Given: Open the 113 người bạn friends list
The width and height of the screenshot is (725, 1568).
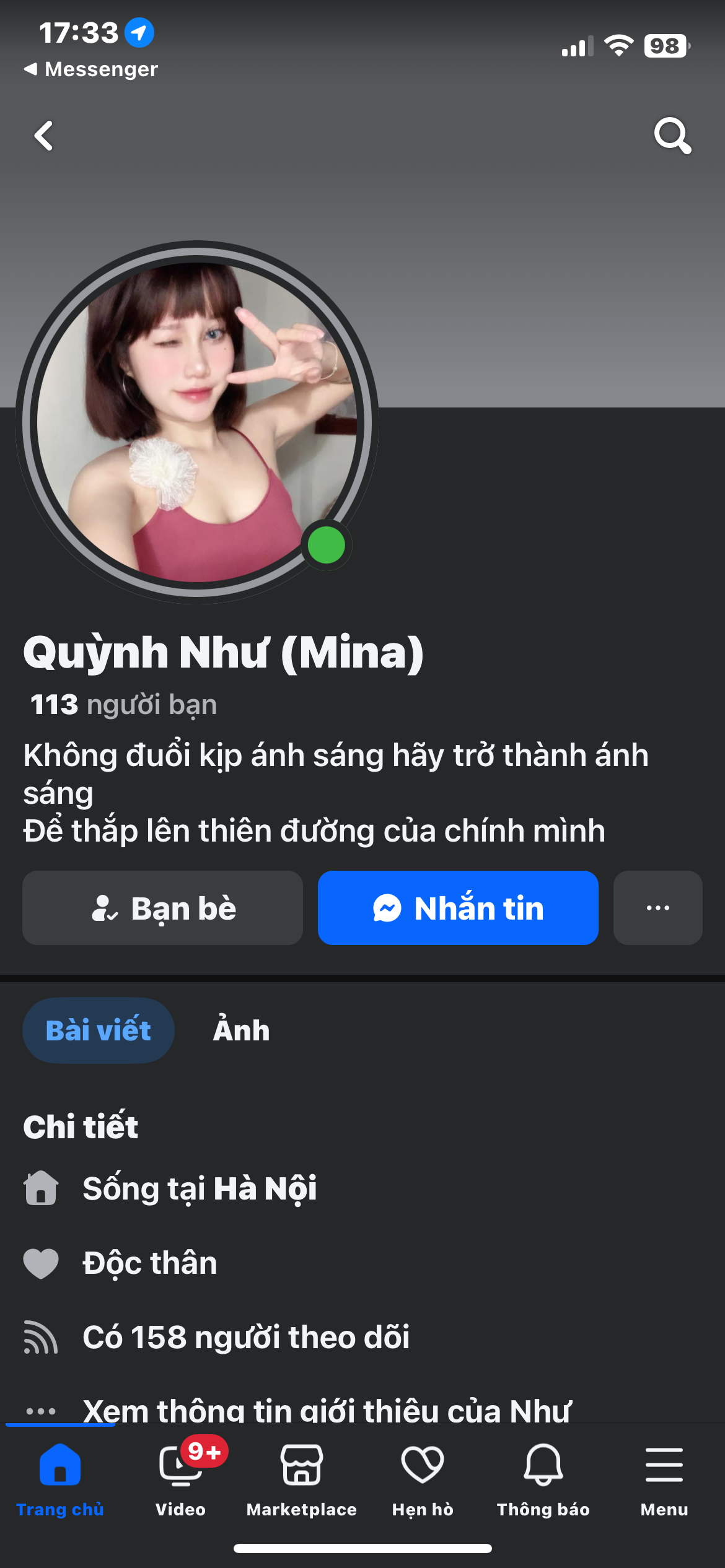Looking at the screenshot, I should [124, 705].
